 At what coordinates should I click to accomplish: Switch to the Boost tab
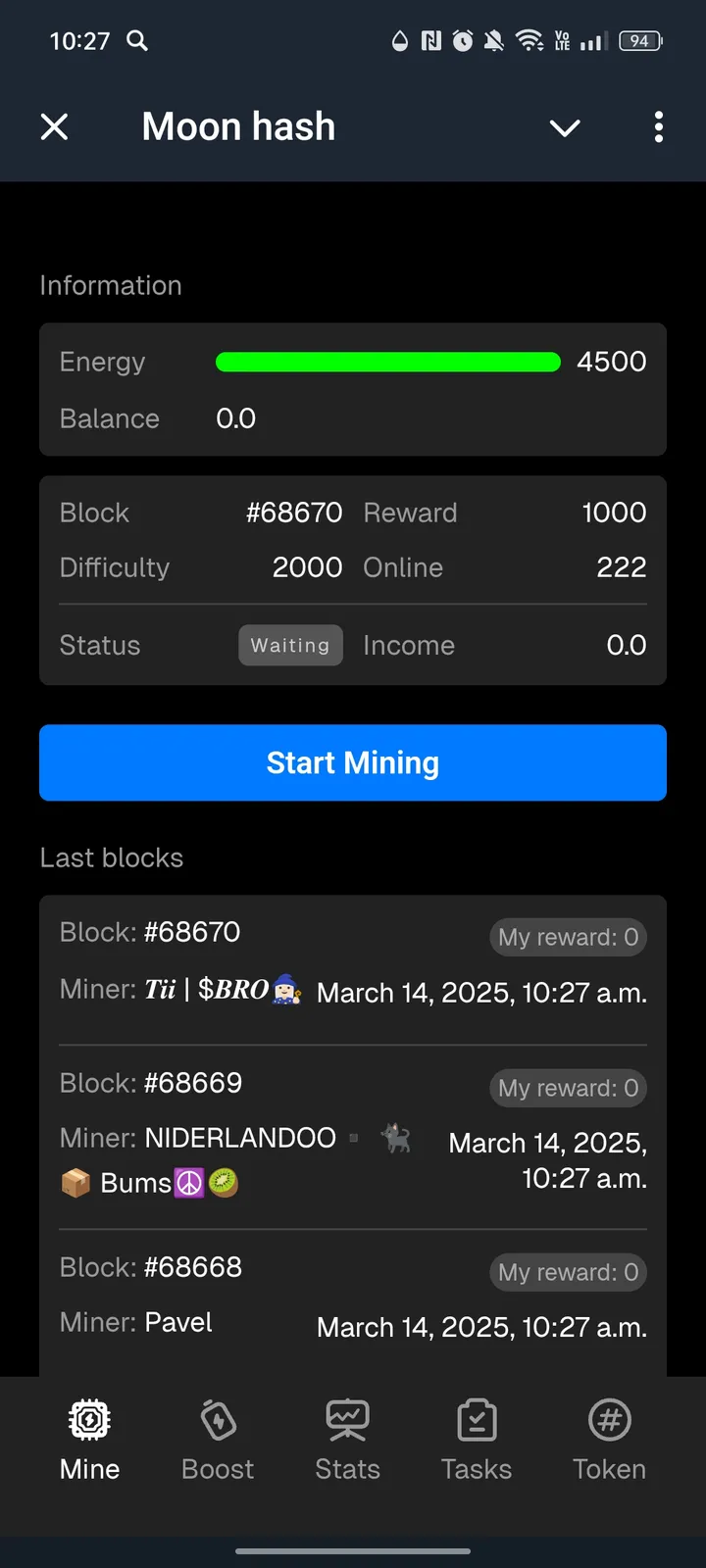(x=217, y=1441)
